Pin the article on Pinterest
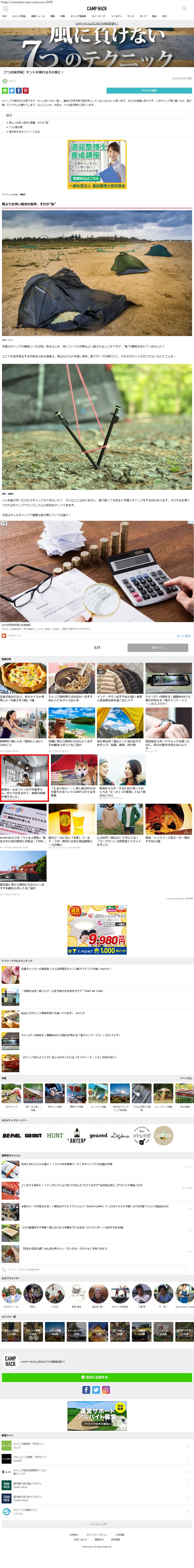The height and width of the screenshot is (1568, 194). tap(25, 90)
